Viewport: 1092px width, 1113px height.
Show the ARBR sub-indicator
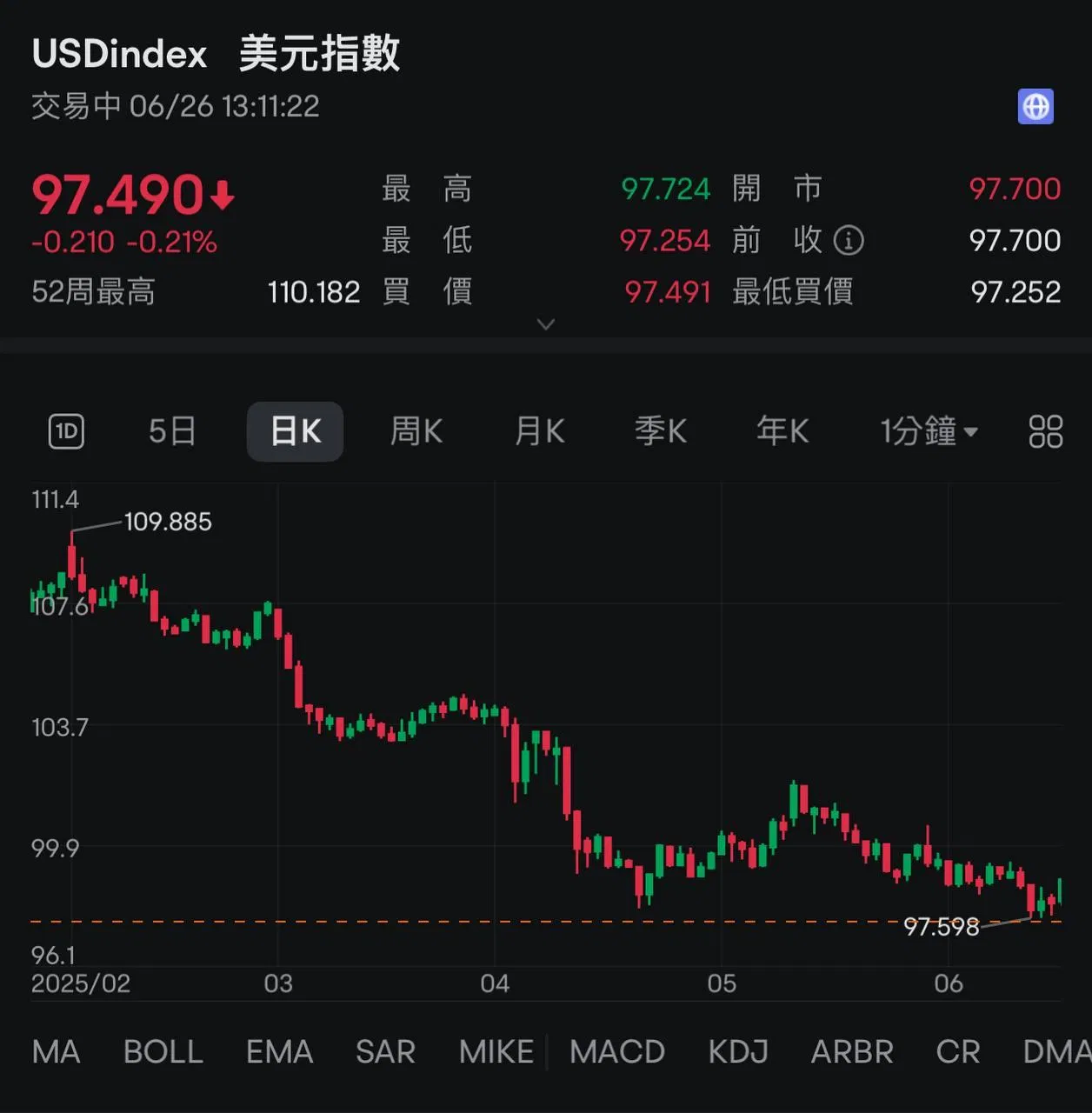point(852,1052)
